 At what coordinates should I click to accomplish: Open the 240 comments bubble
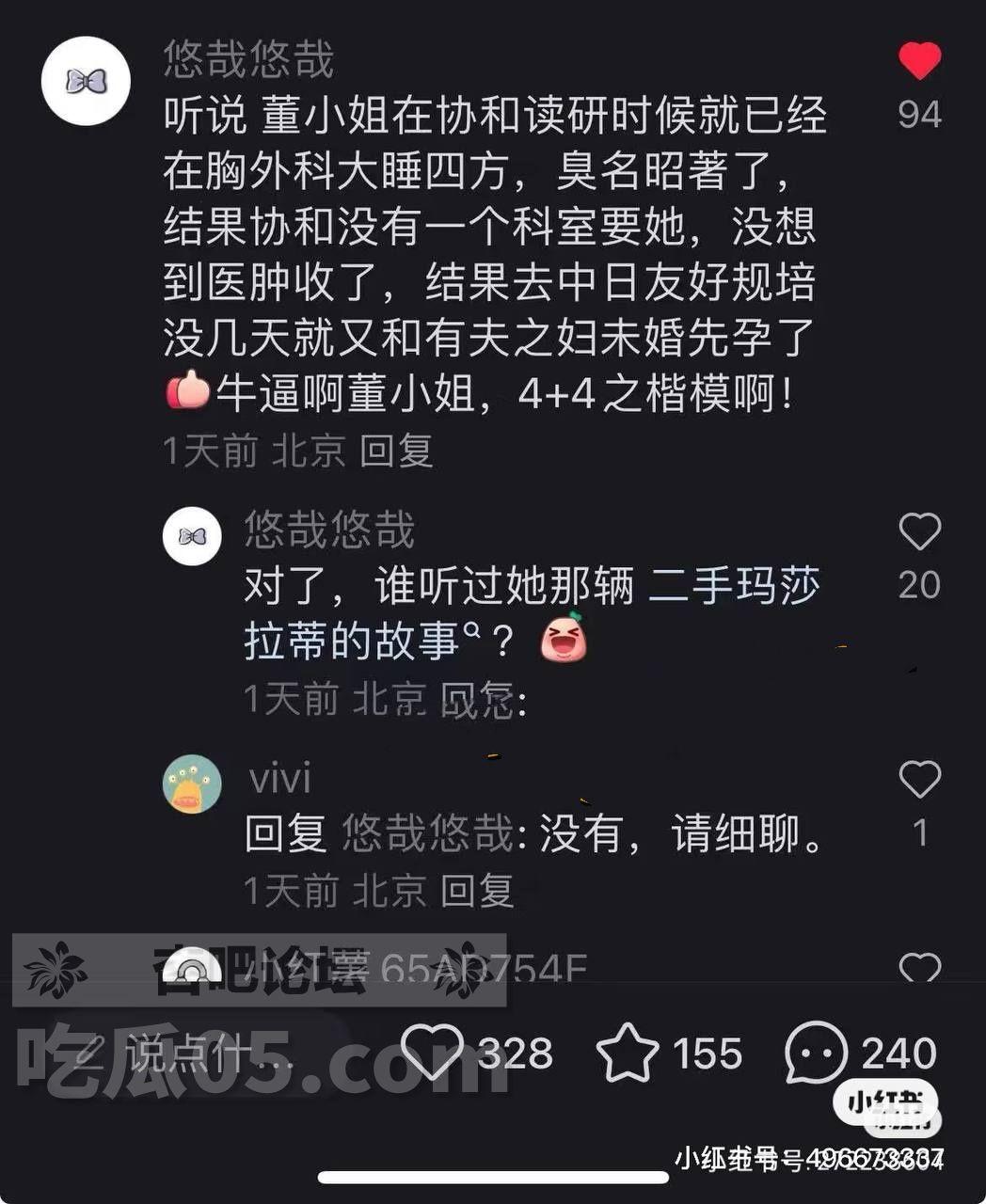pyautogui.click(x=815, y=1053)
